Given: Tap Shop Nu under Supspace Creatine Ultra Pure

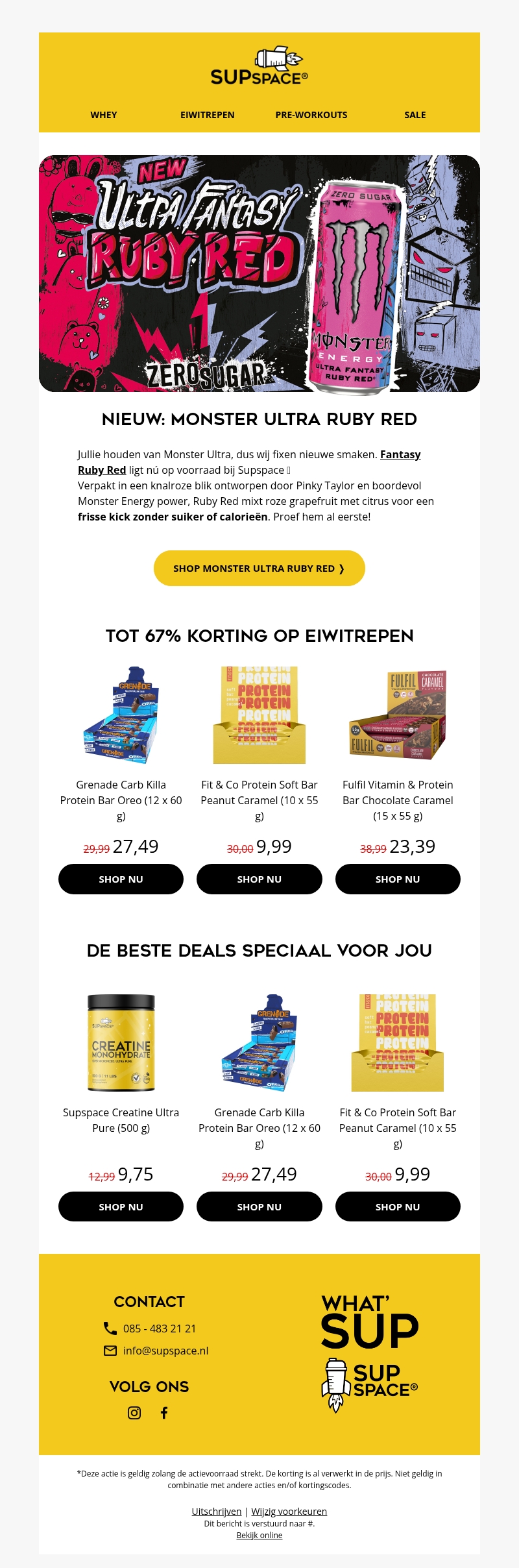Looking at the screenshot, I should coord(121,1207).
